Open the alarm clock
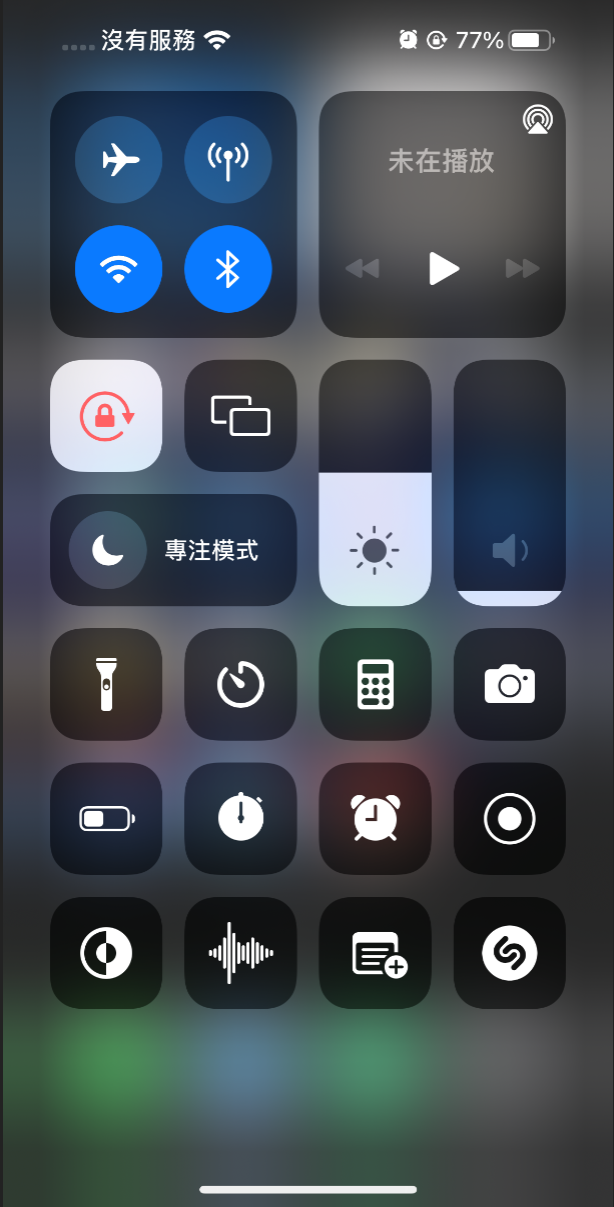The width and height of the screenshot is (614, 1207). [375, 819]
